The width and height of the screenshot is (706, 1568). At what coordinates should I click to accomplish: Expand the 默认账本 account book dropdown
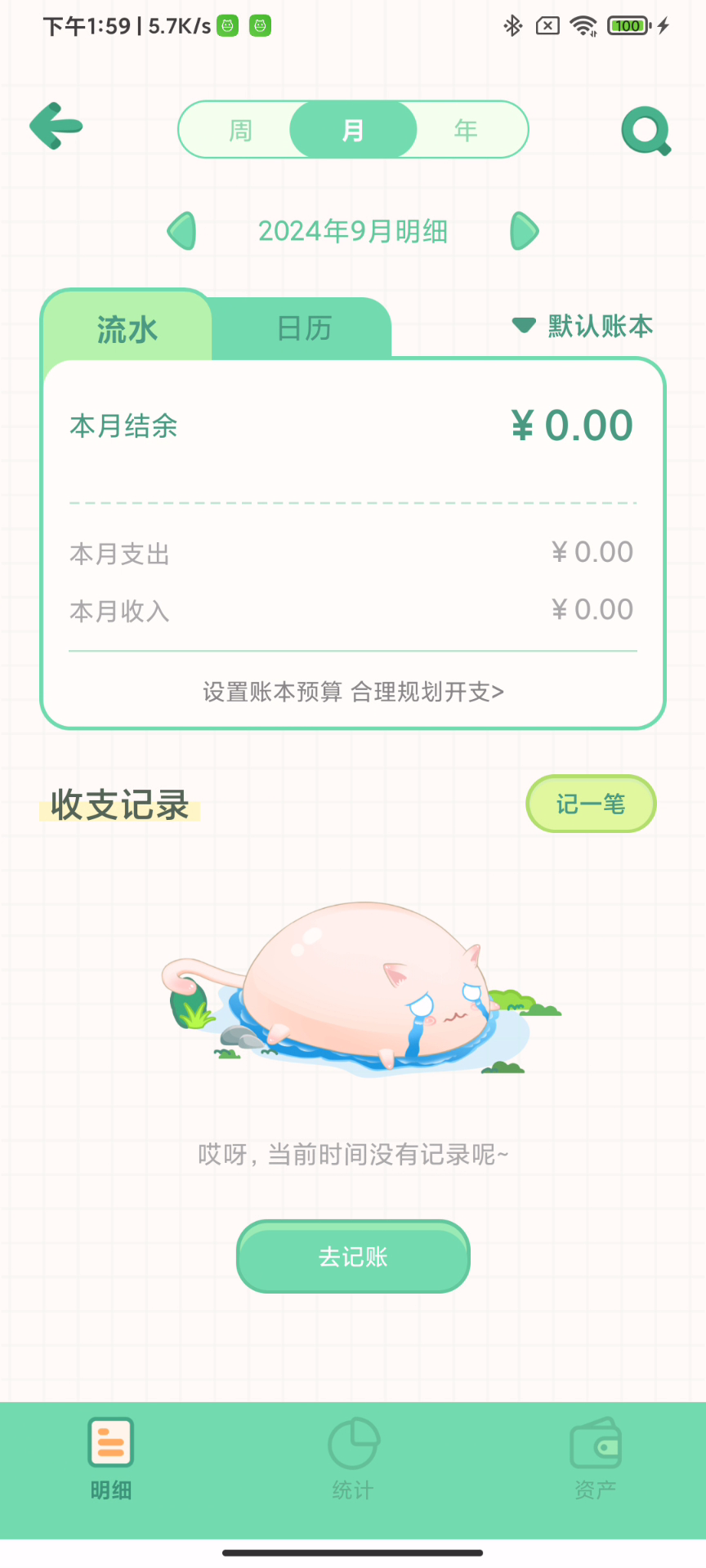coord(583,326)
